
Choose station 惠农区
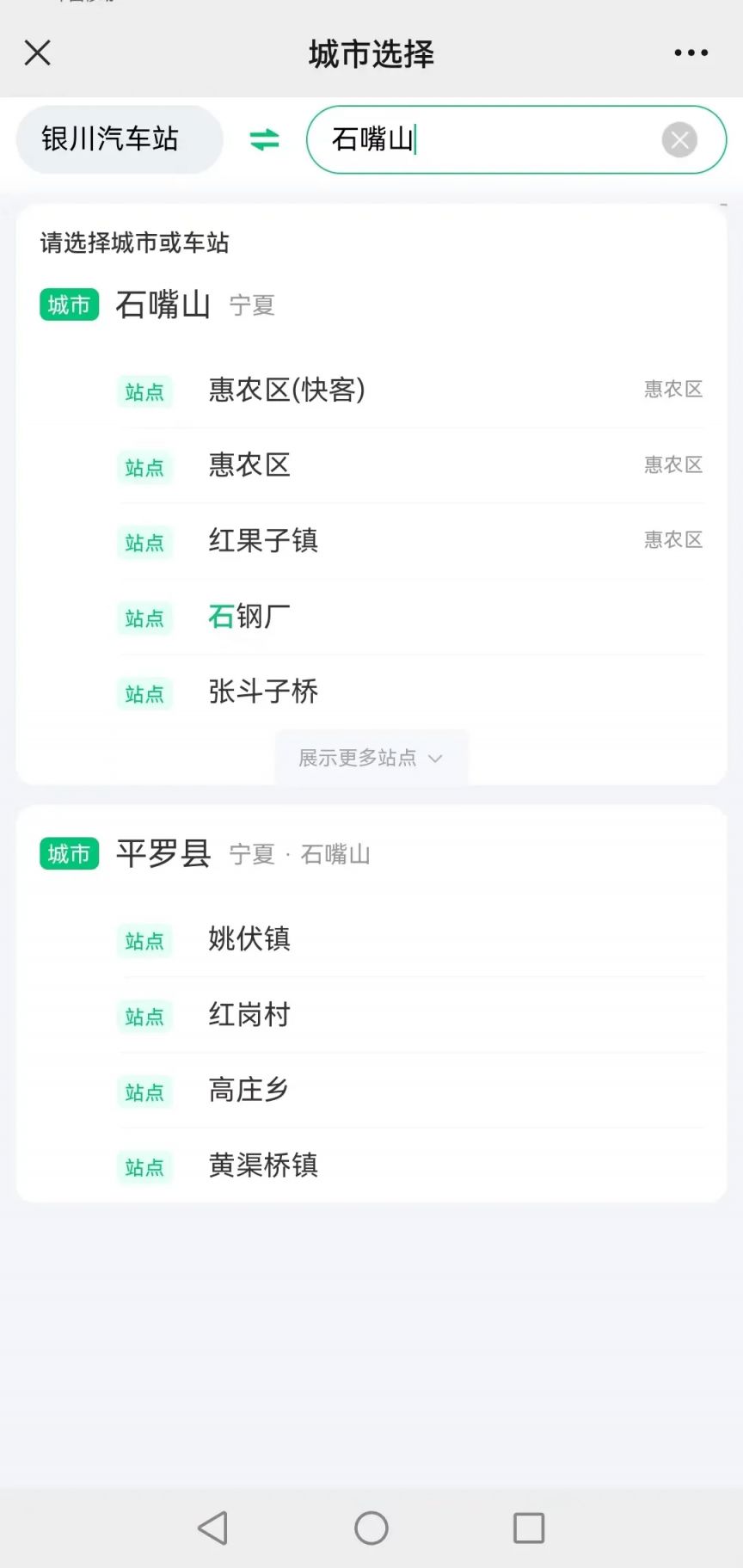click(x=411, y=465)
